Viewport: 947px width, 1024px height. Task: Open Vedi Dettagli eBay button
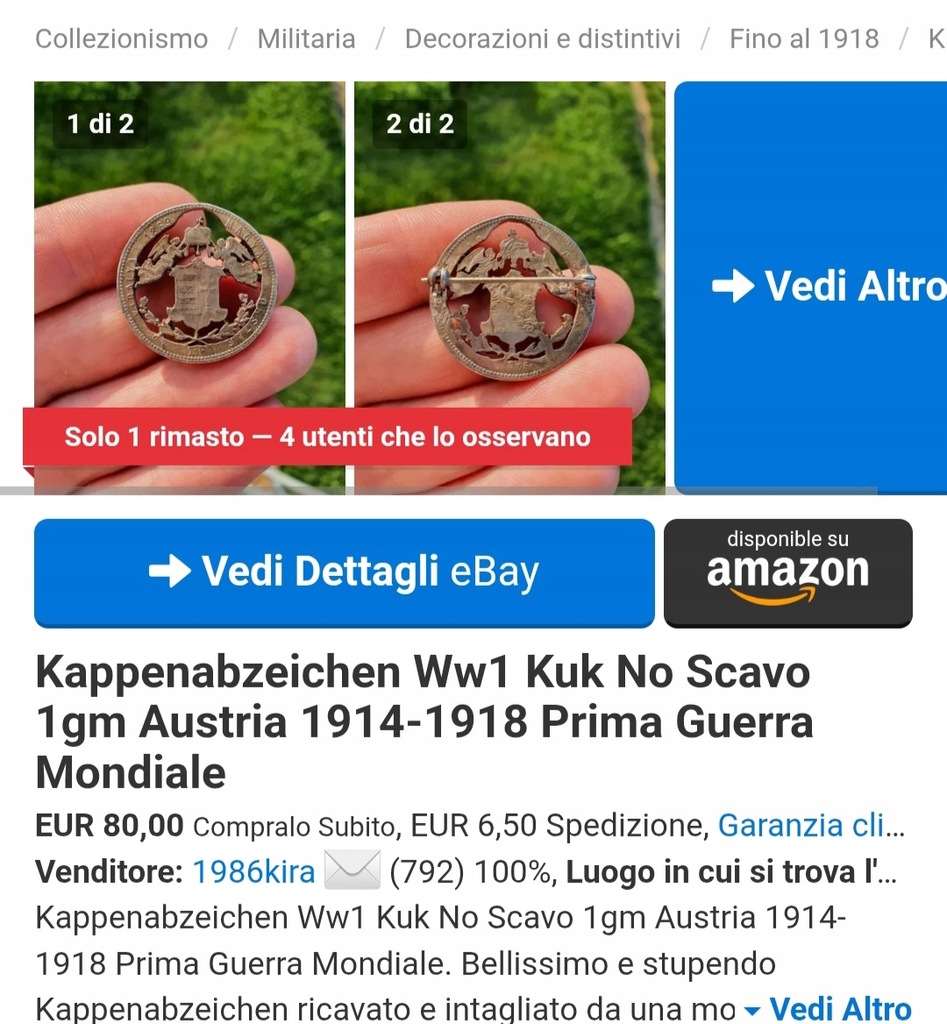[344, 572]
